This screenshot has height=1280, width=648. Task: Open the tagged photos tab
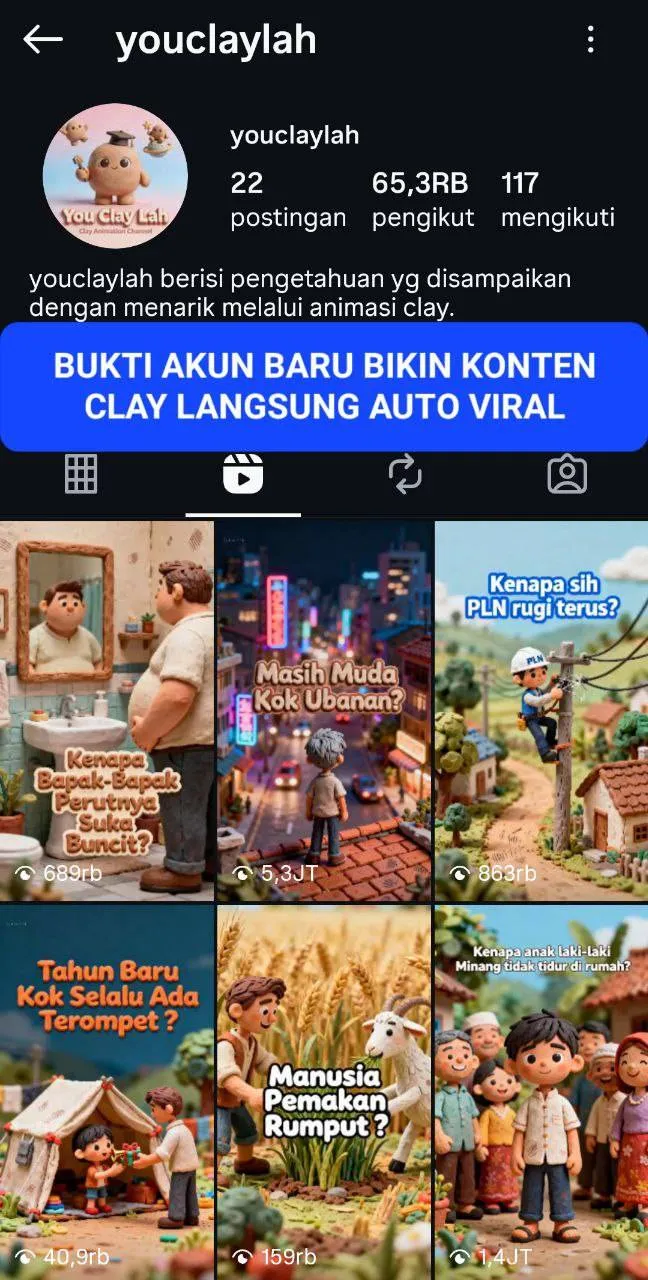567,474
